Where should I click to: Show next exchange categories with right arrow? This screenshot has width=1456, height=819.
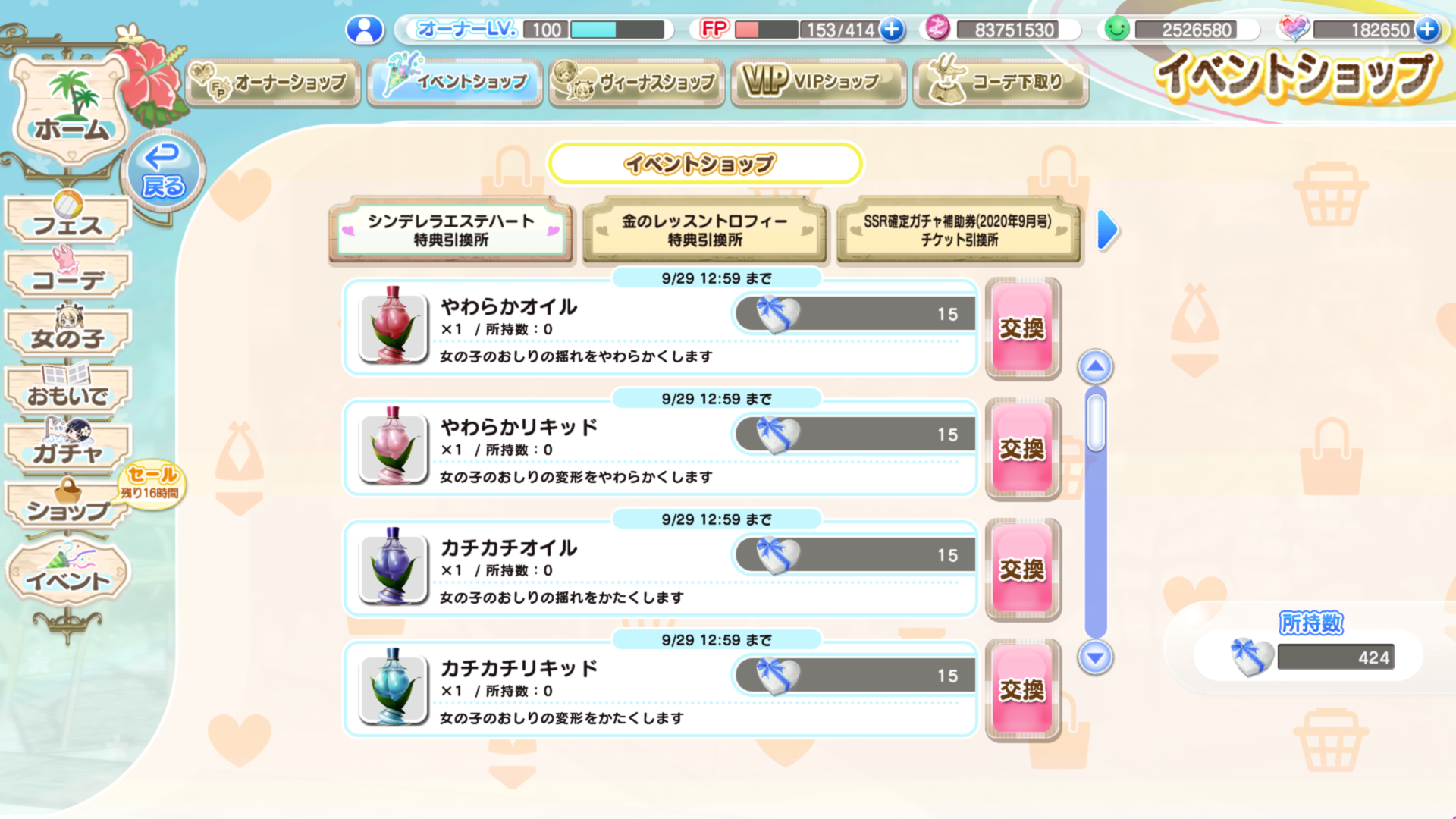pyautogui.click(x=1107, y=230)
